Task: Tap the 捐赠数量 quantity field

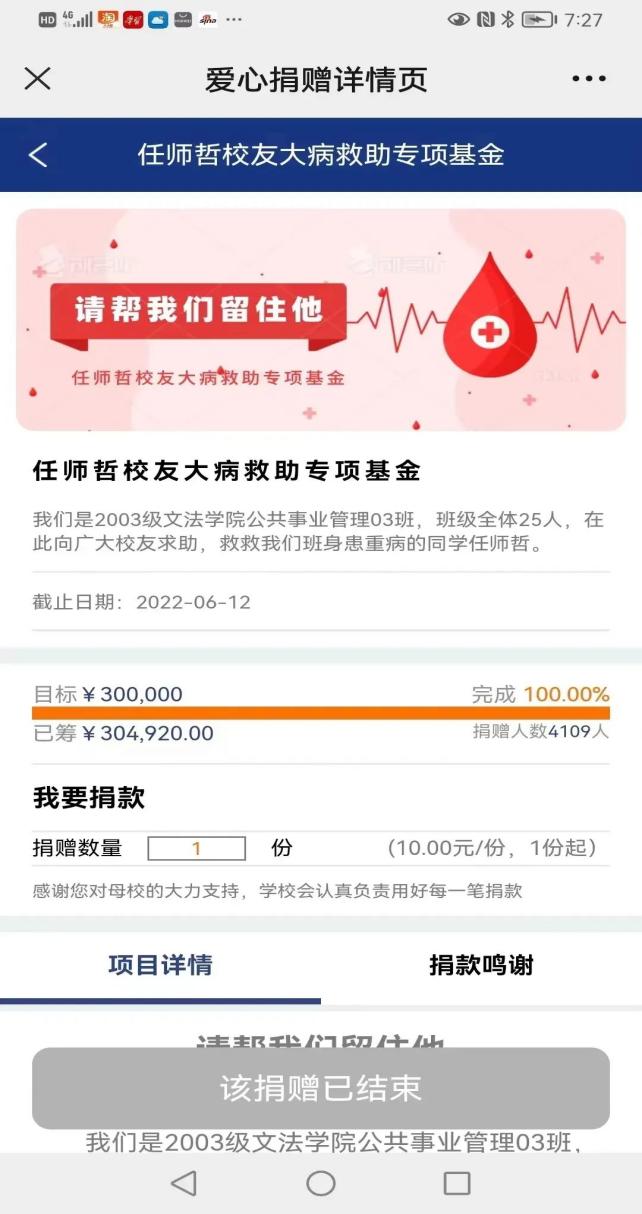Action: pos(196,848)
